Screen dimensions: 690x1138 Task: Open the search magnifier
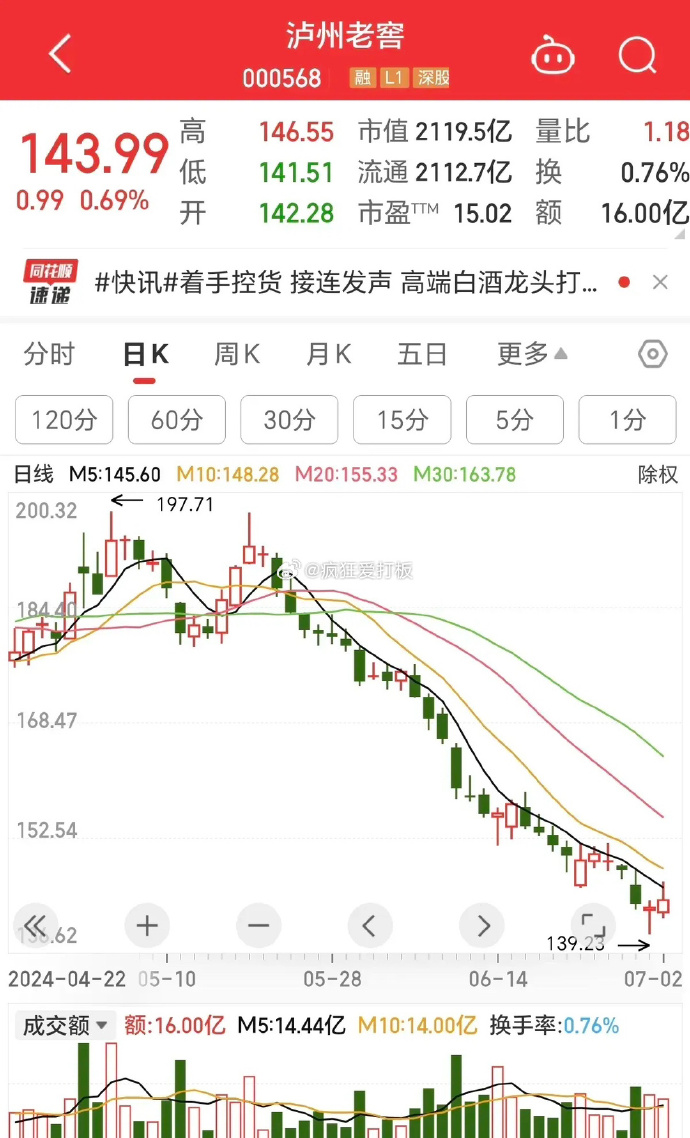[638, 54]
